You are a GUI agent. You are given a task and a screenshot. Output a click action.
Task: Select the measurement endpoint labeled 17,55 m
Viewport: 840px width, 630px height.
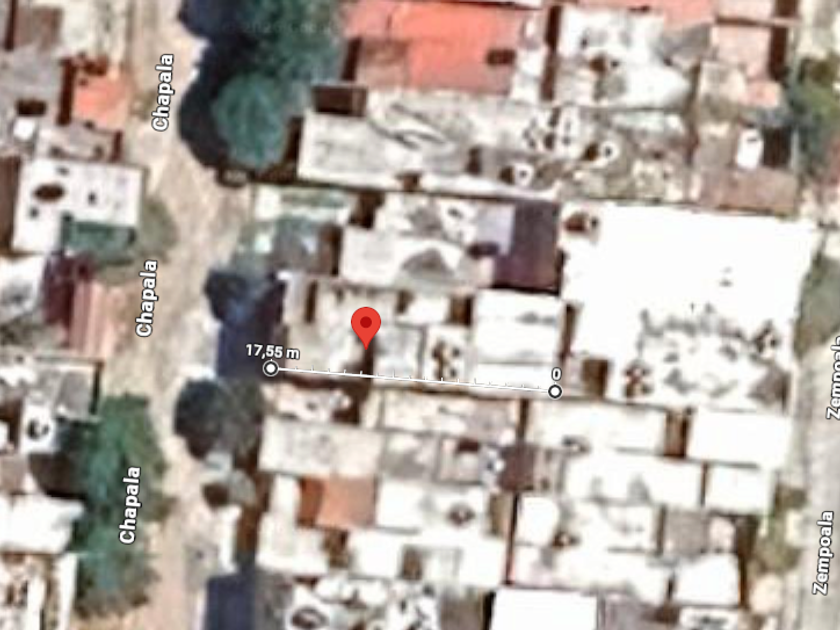pyautogui.click(x=271, y=369)
